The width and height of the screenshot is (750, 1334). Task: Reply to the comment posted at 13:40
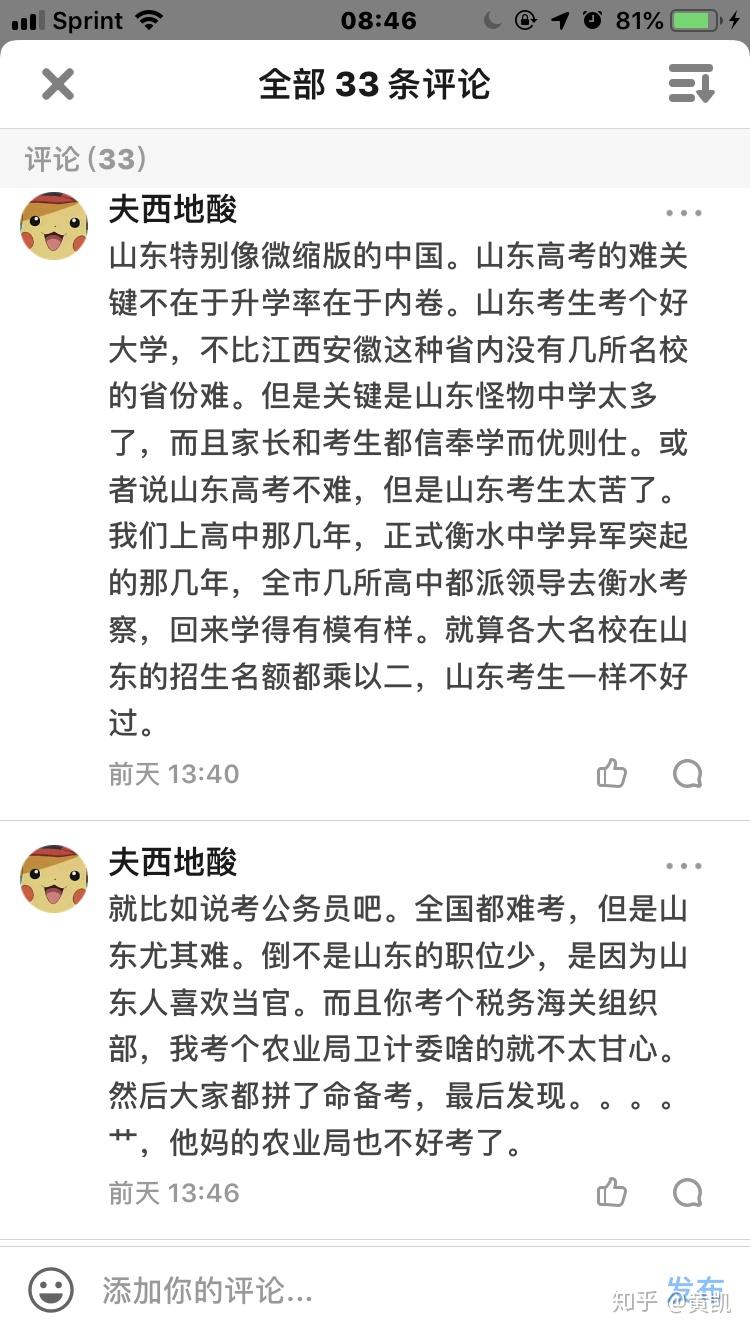tap(688, 773)
